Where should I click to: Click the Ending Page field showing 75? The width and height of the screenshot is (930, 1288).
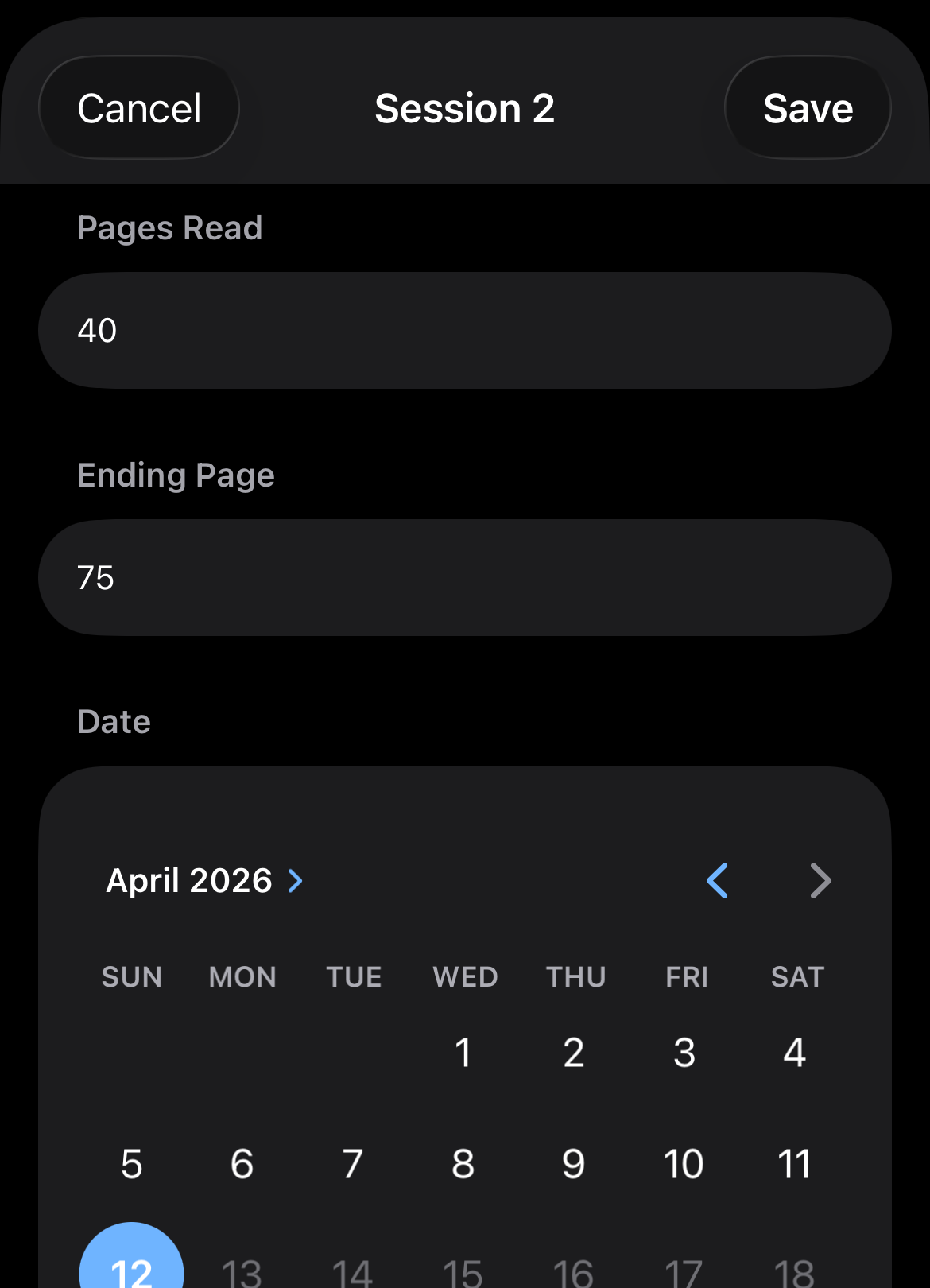465,577
